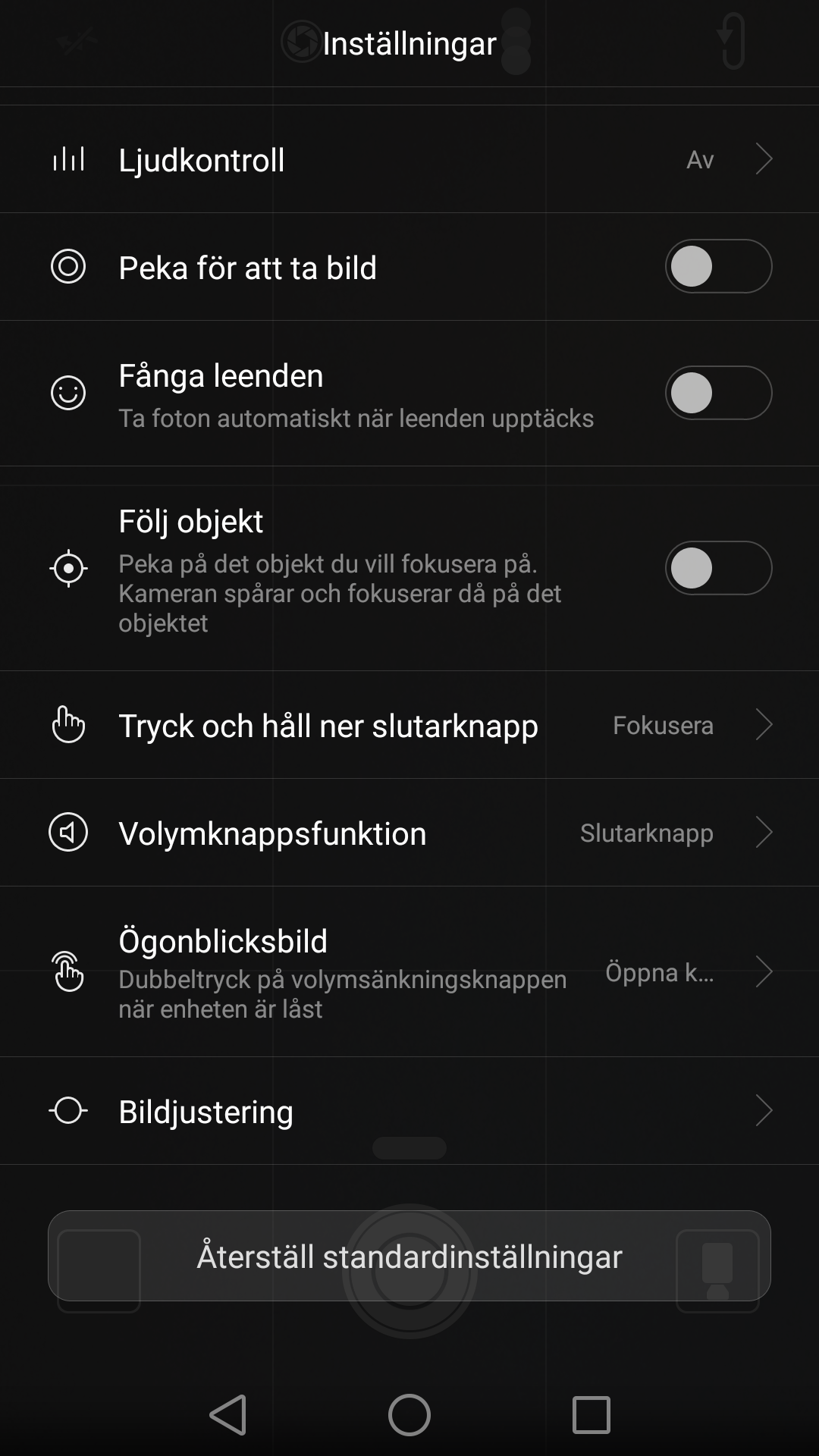Image resolution: width=819 pixels, height=1456 pixels.
Task: Tap Återställ standardinställningar button
Action: click(409, 1256)
